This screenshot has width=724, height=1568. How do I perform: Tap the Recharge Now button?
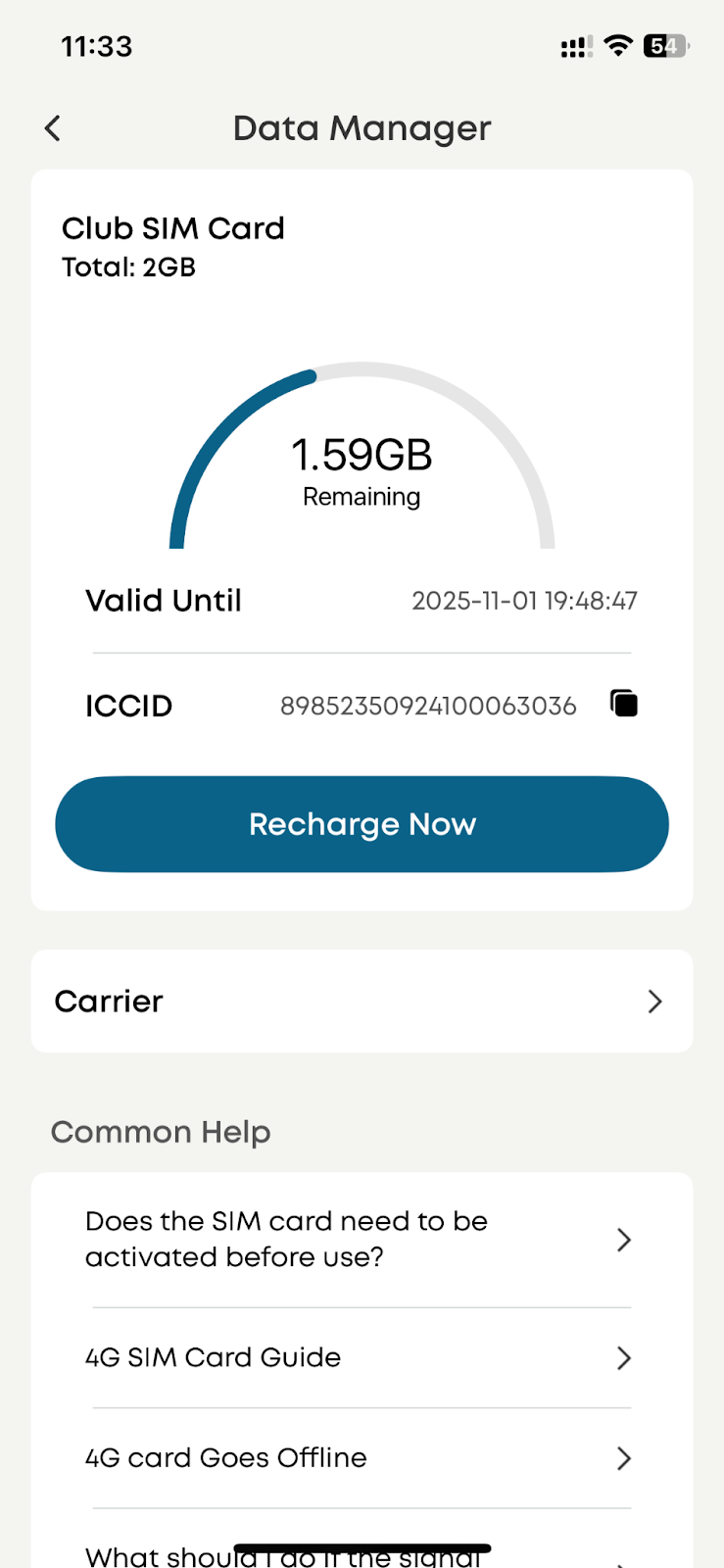pos(362,824)
